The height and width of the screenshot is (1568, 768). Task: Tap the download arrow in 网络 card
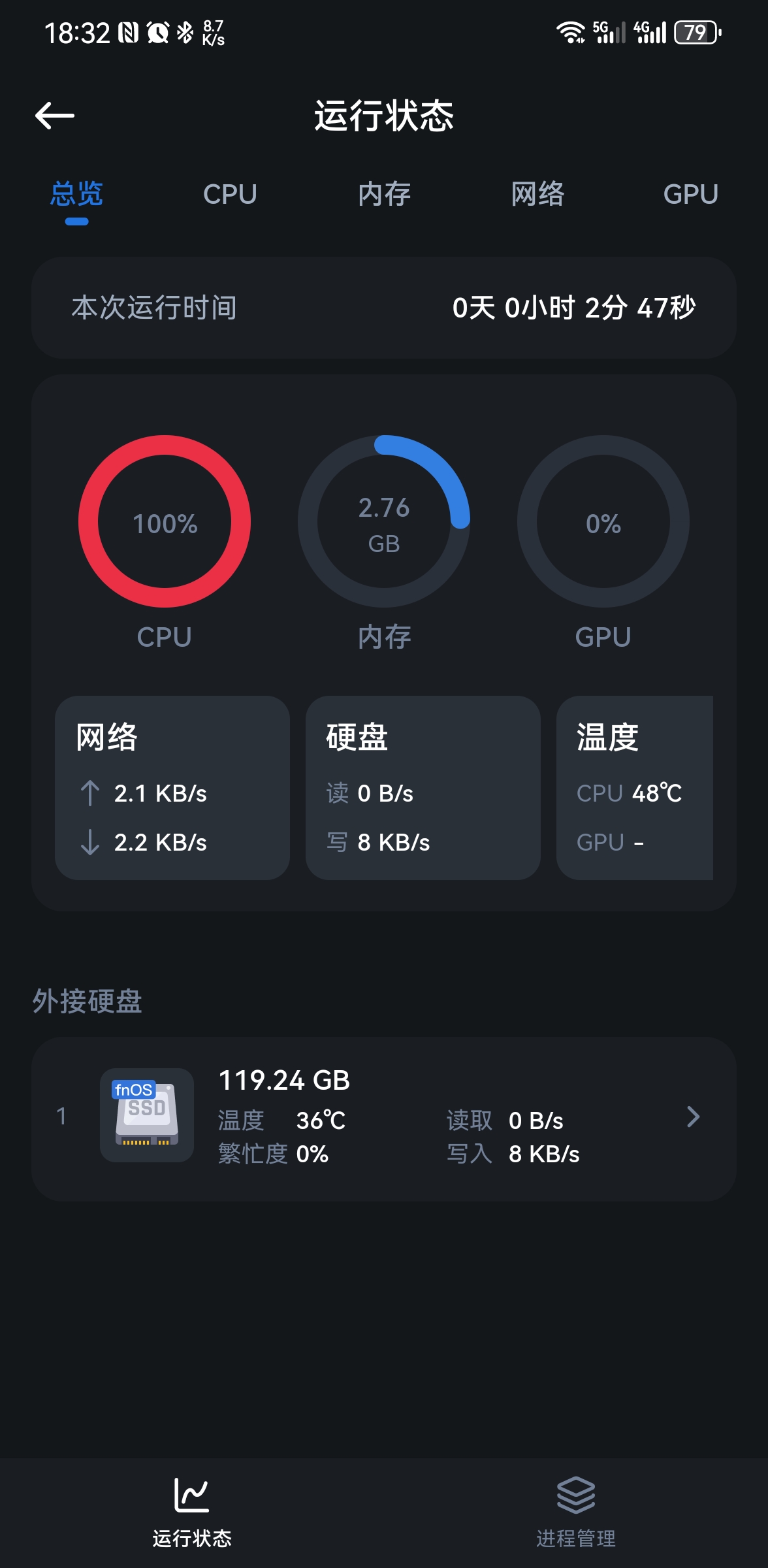pyautogui.click(x=89, y=843)
